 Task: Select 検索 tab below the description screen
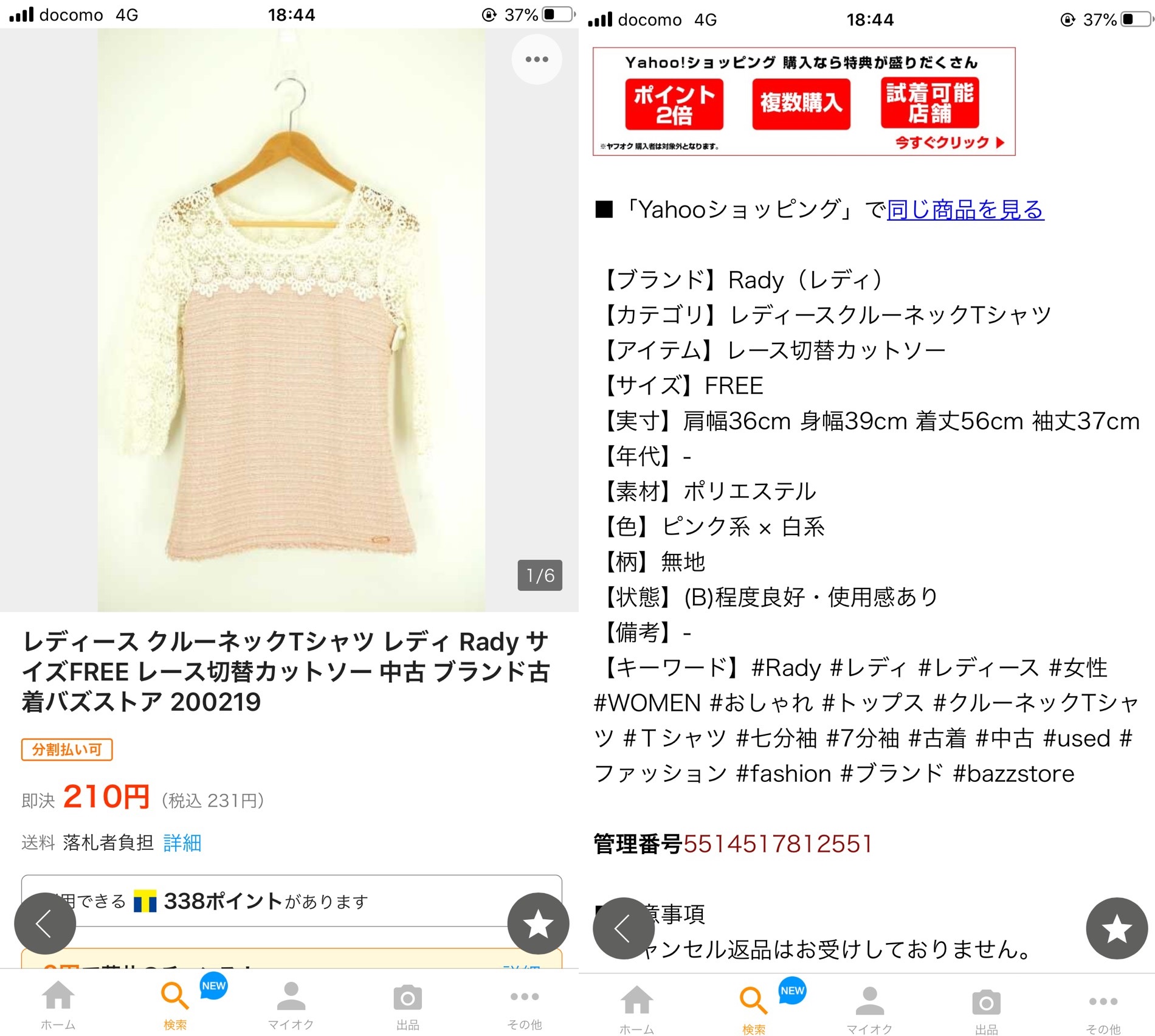753,1010
